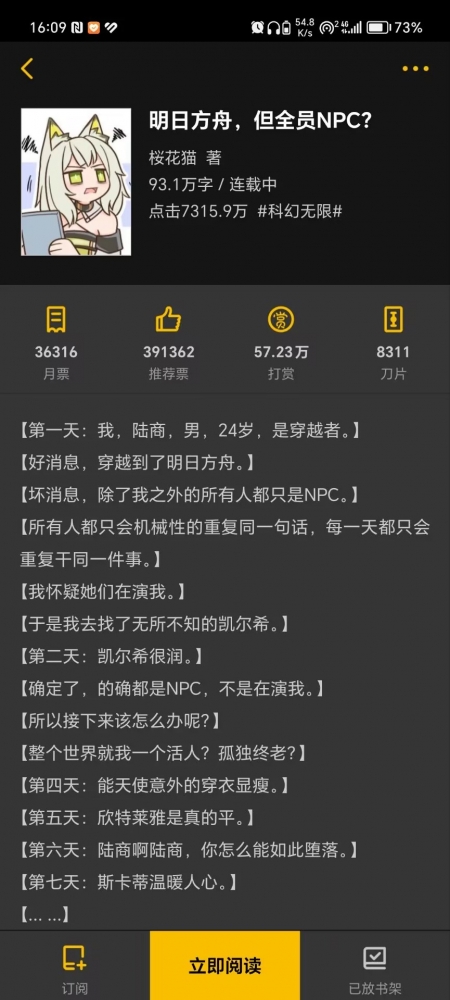The image size is (450, 1000).
Task: Give a 推荐票 recommendation vote
Action: tap(168, 344)
